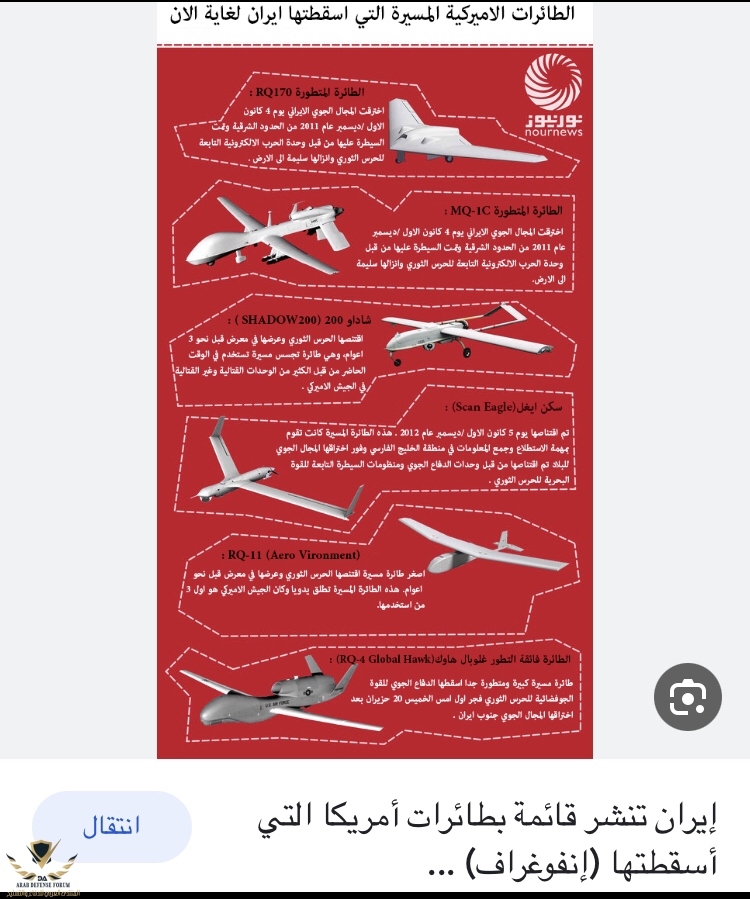Search this image with the Lens icon
This screenshot has width=750, height=899.
click(x=687, y=696)
